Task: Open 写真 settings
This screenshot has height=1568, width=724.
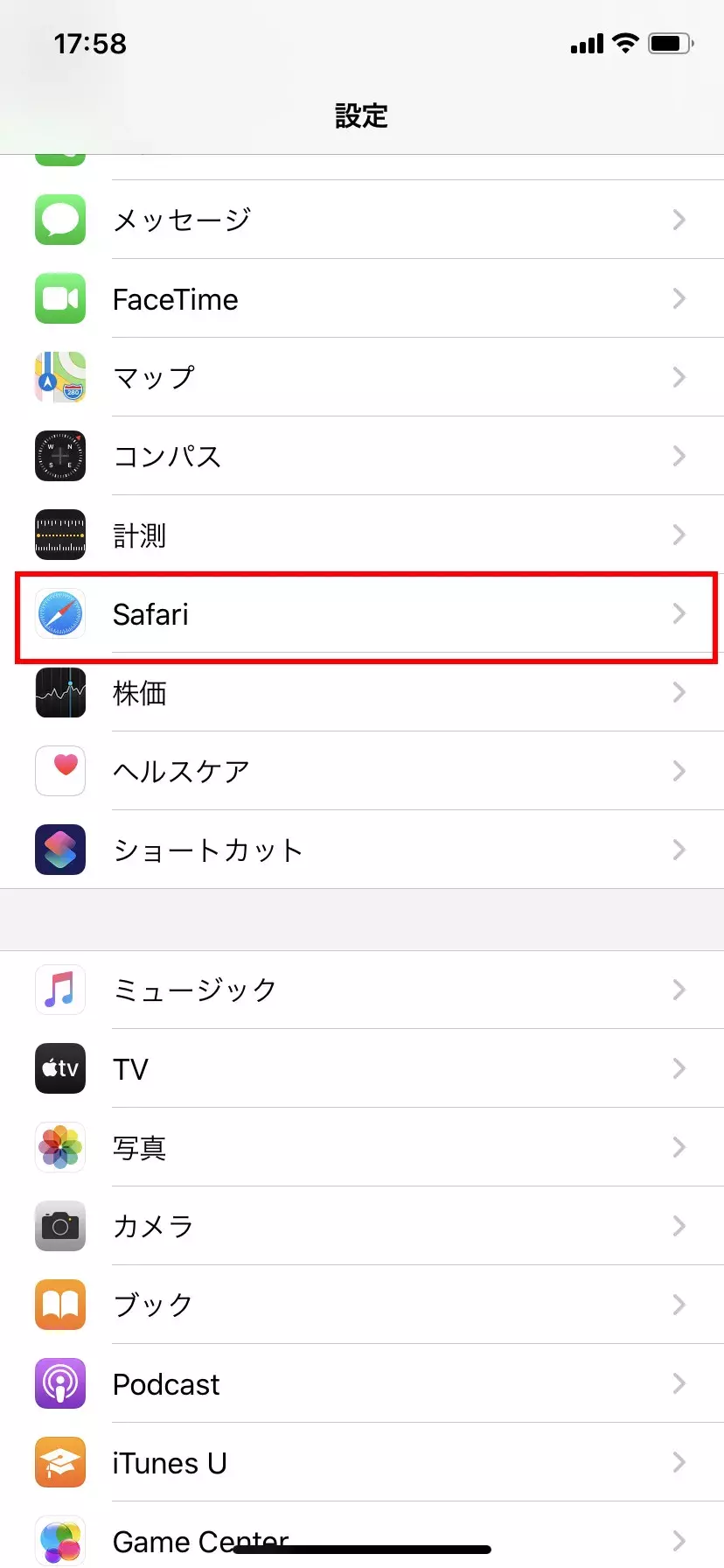Action: tap(361, 1147)
